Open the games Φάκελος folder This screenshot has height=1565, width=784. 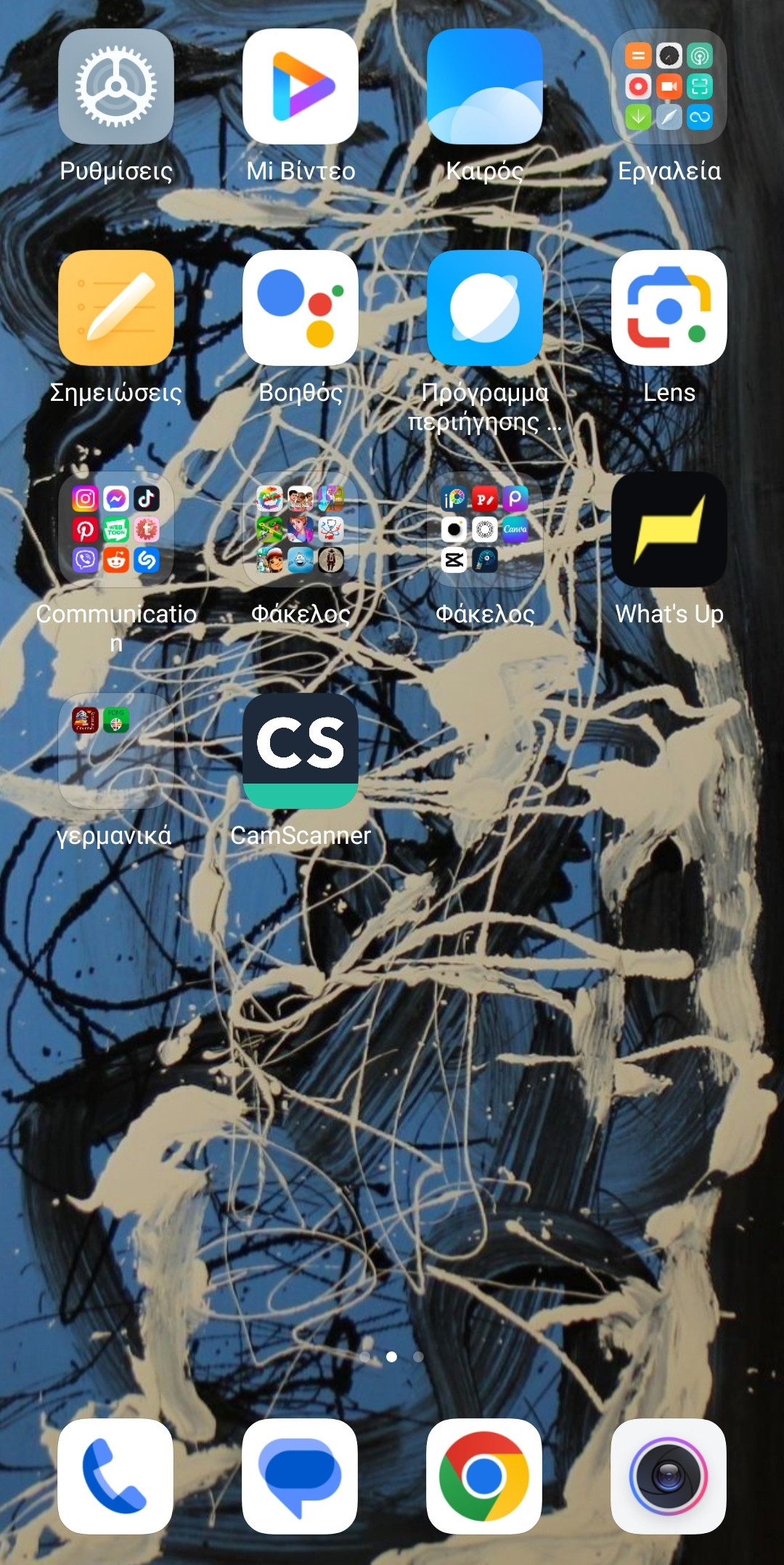pos(300,529)
